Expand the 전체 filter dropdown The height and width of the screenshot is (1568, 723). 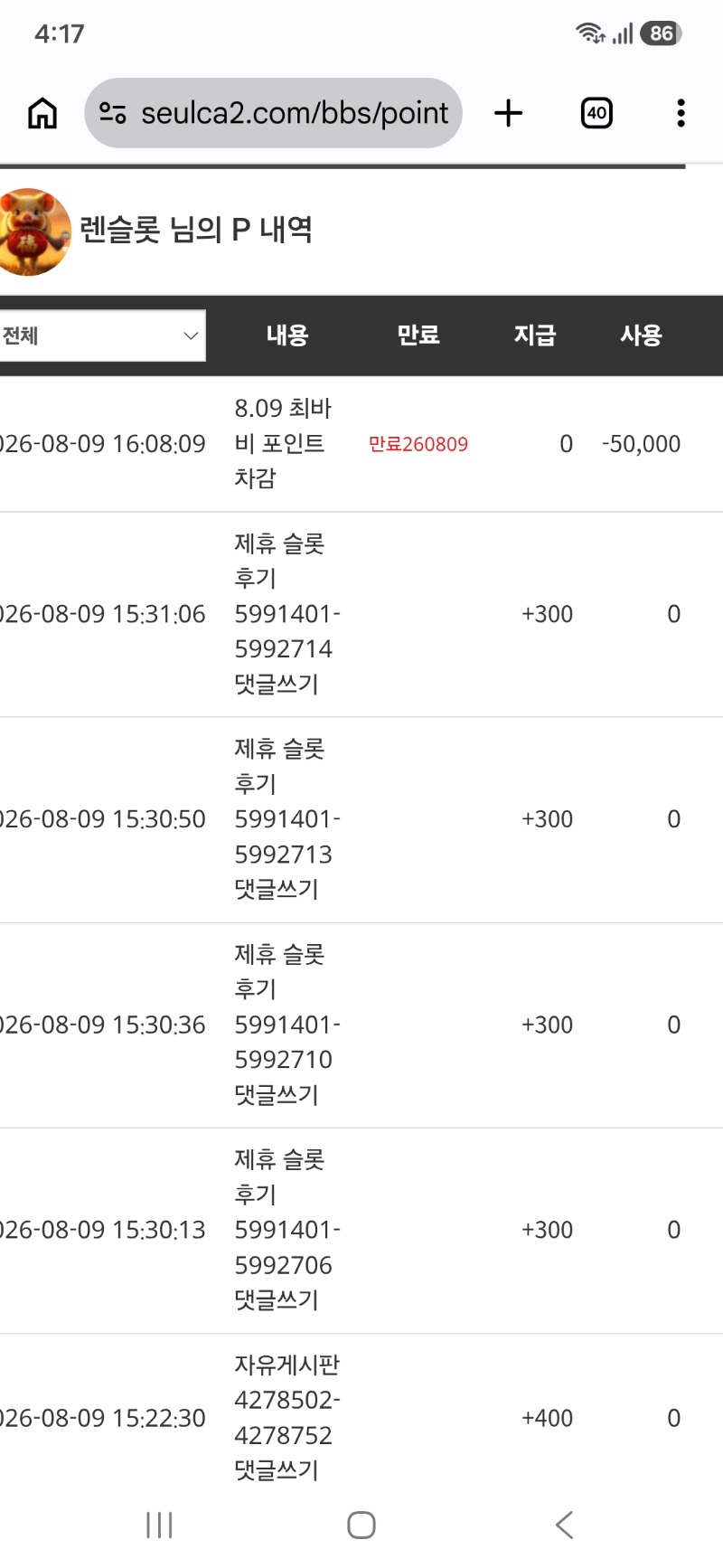pyautogui.click(x=102, y=335)
